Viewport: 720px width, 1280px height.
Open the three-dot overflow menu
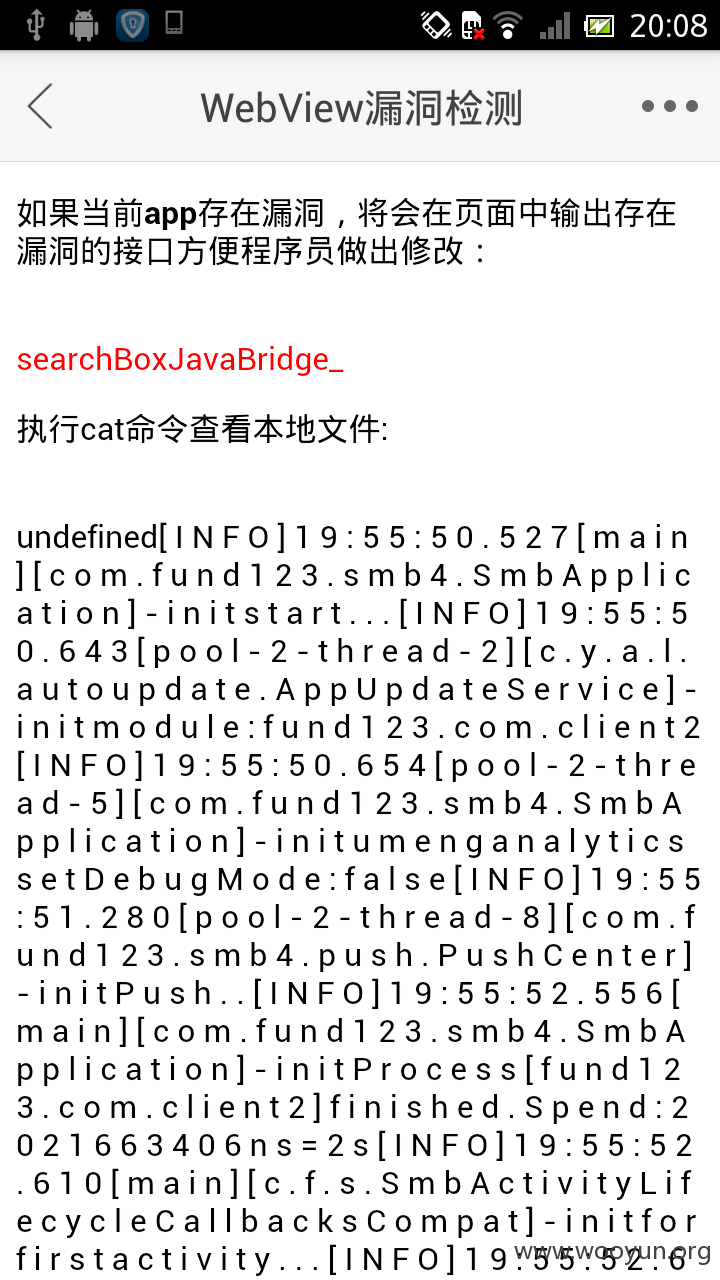click(x=670, y=106)
